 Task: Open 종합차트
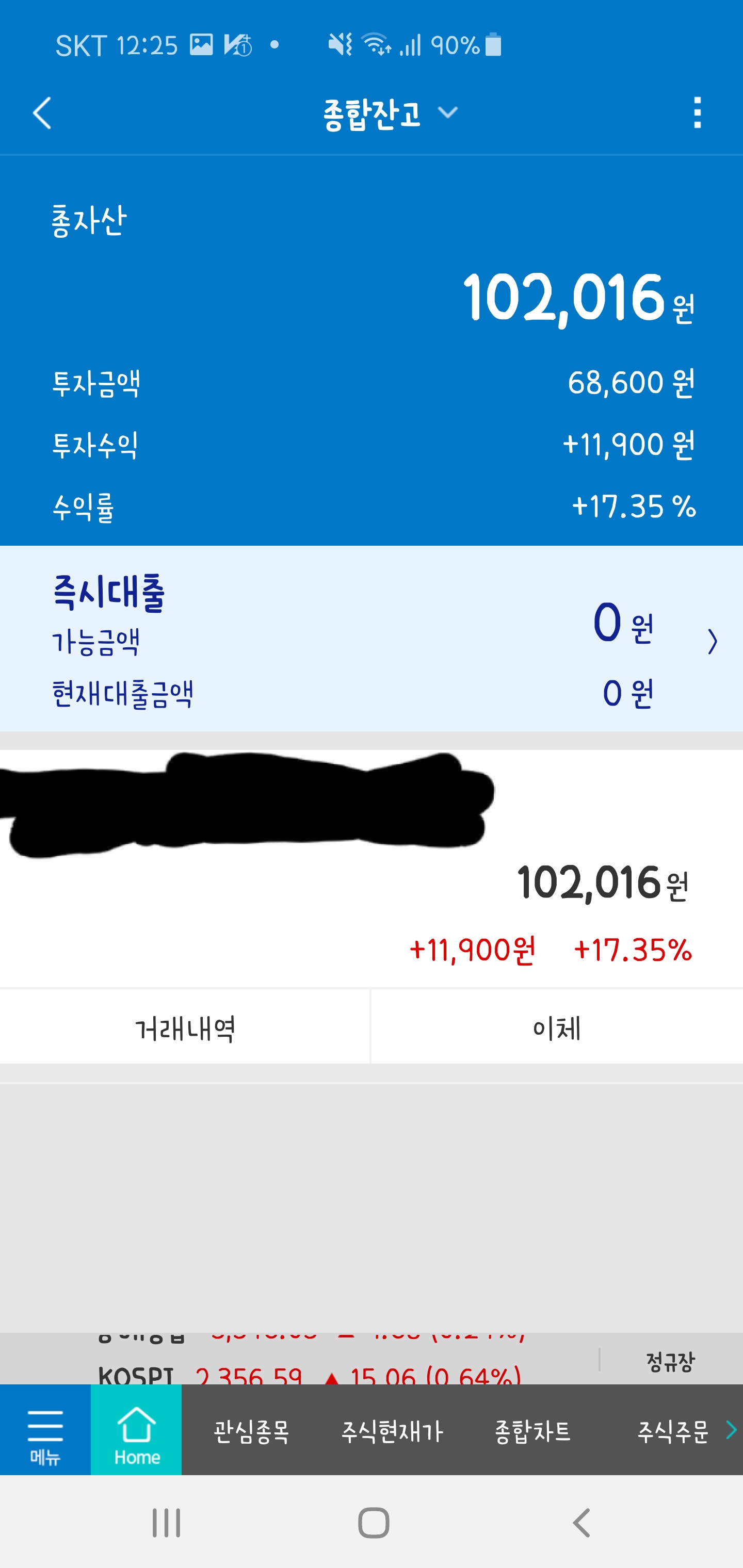(x=532, y=1432)
